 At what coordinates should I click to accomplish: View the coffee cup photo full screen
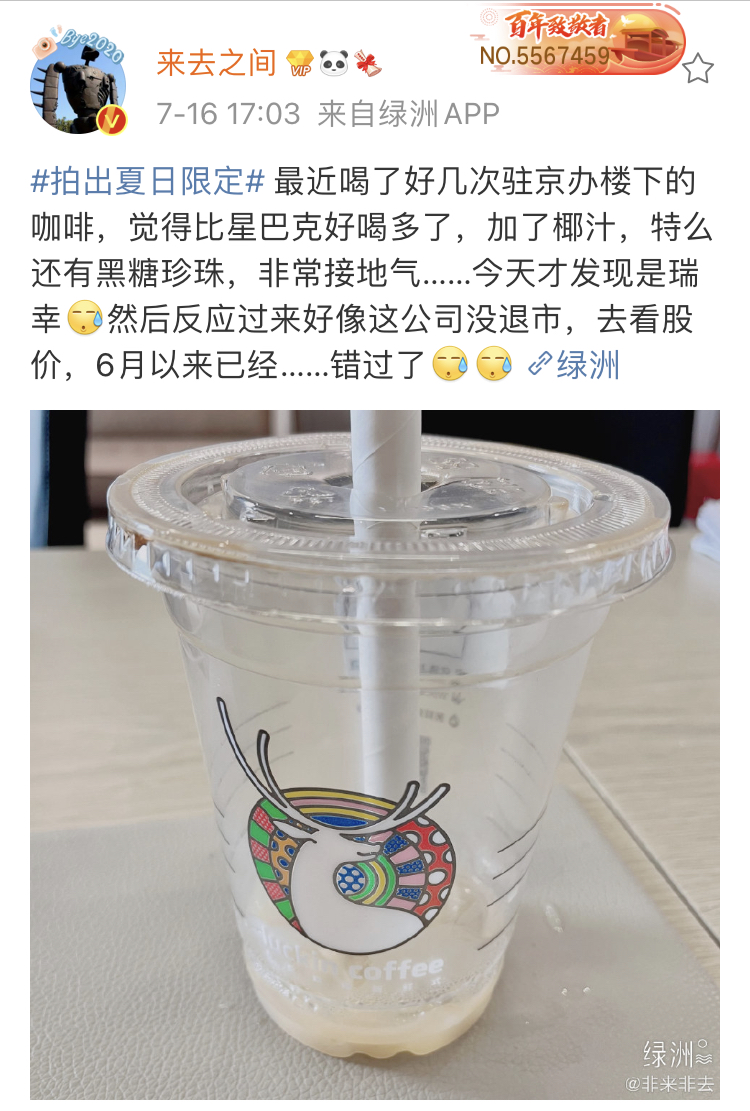[374, 754]
